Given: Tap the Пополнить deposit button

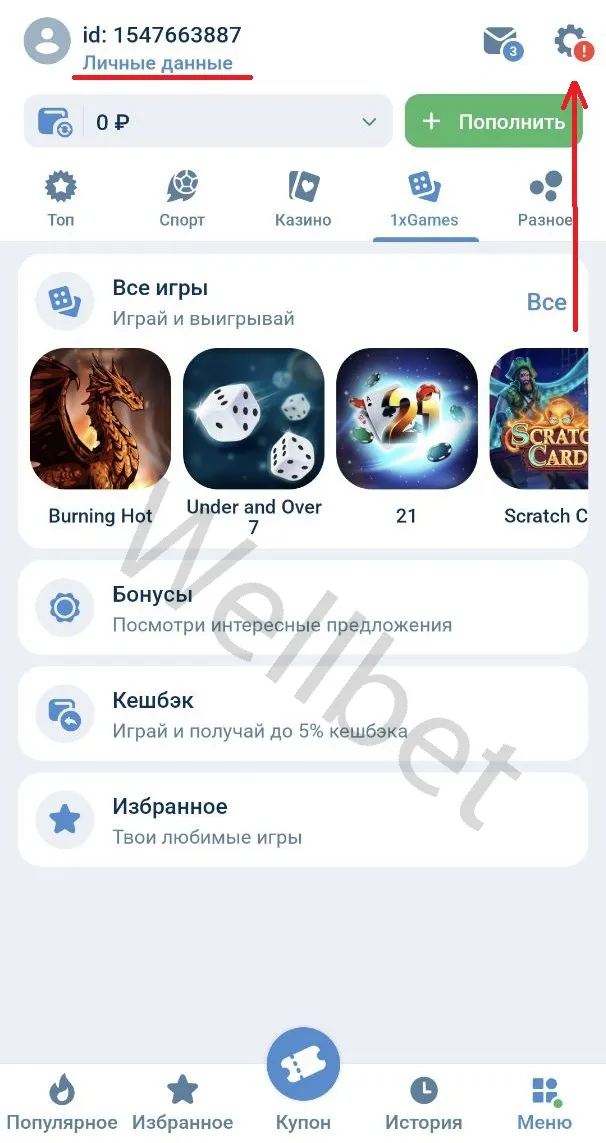Looking at the screenshot, I should click(493, 122).
